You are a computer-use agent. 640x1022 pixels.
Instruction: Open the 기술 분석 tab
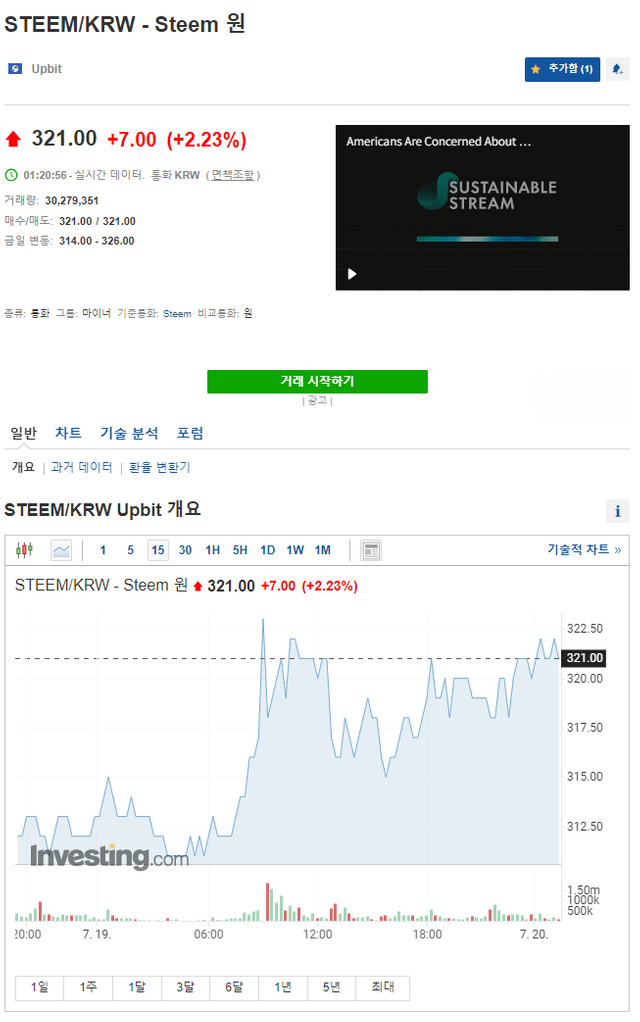(x=129, y=433)
